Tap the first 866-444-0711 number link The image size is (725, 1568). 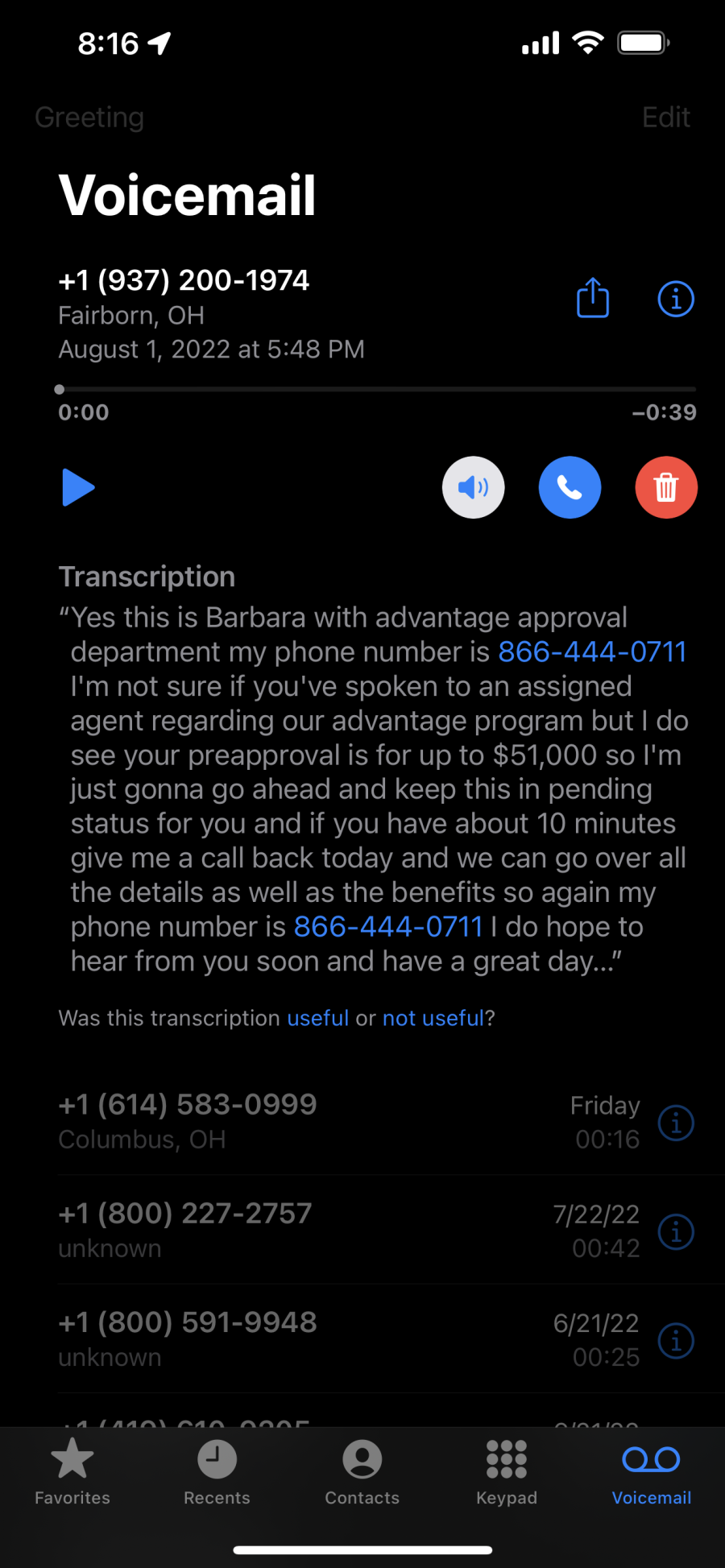[592, 652]
